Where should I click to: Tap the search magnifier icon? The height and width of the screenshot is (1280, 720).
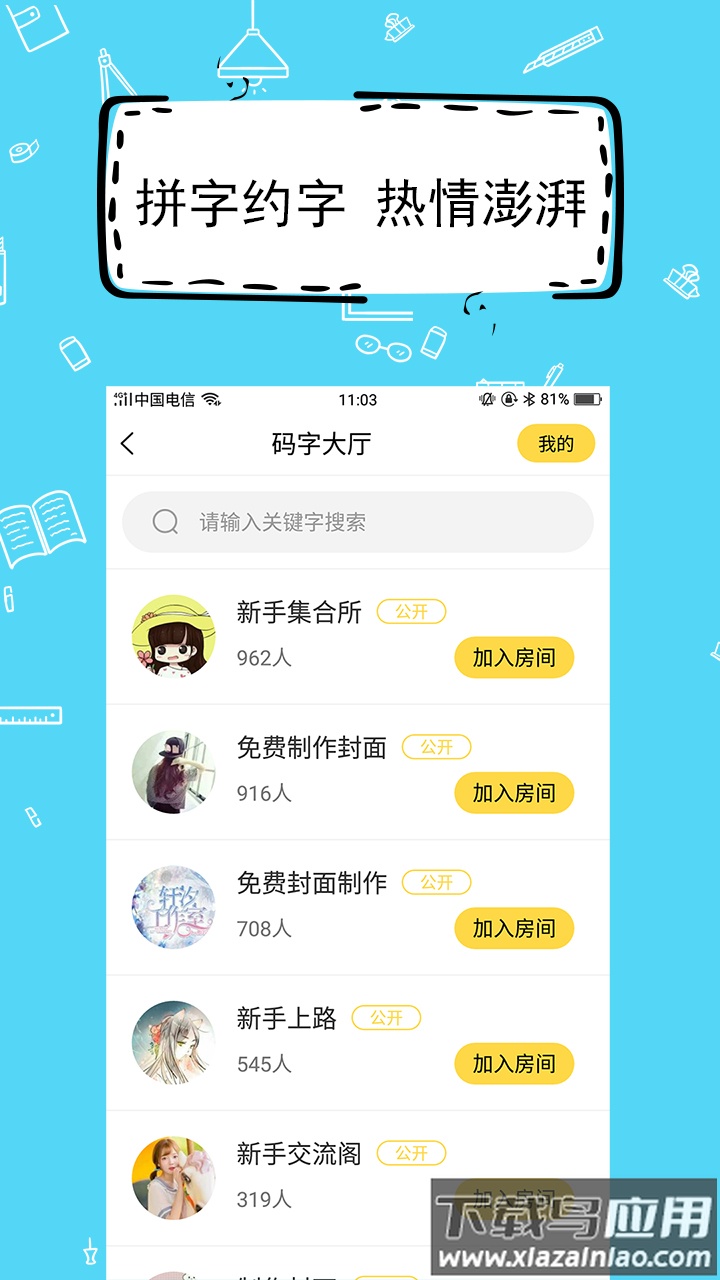pos(163,522)
